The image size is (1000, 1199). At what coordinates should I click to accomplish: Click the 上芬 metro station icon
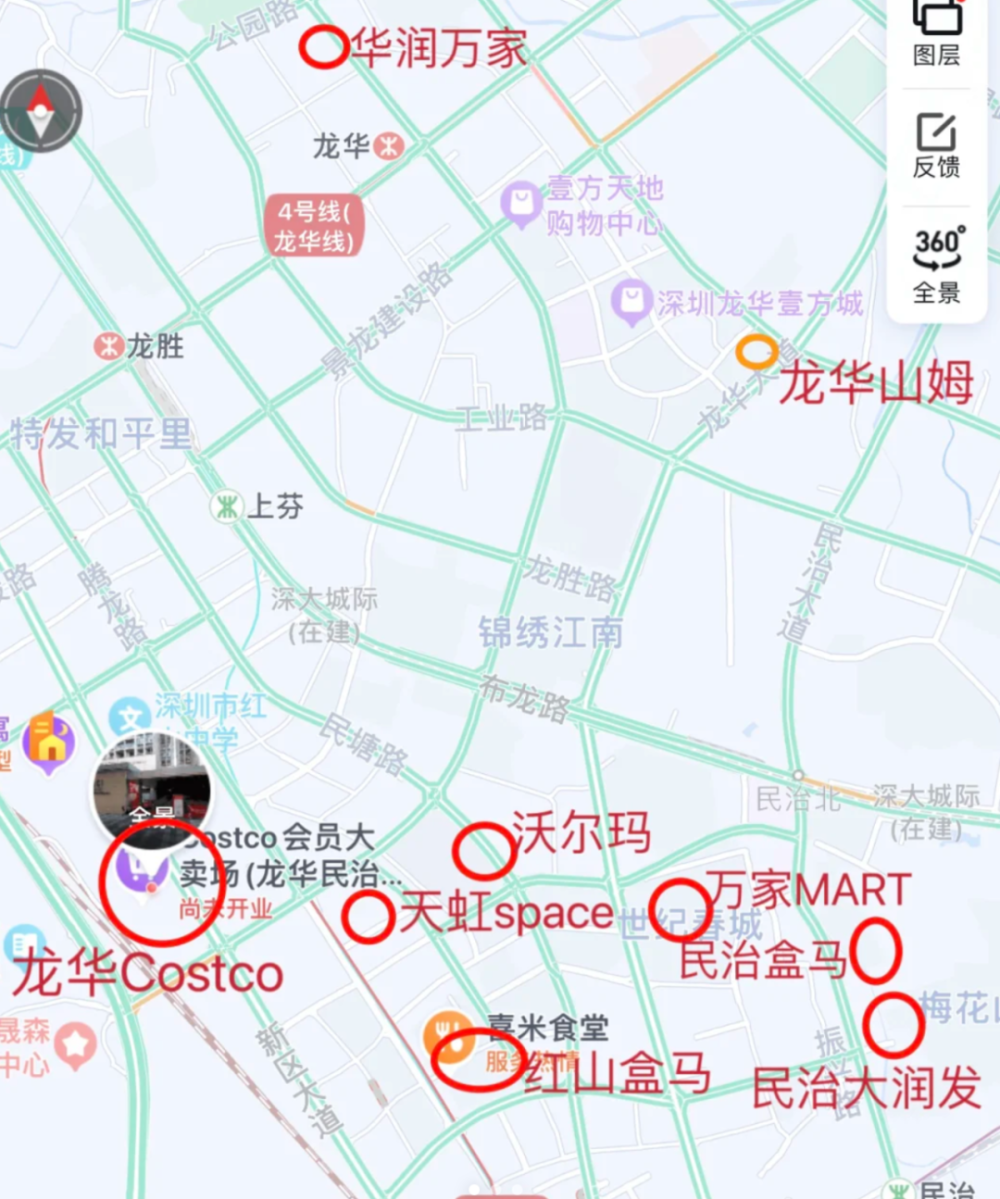point(228,506)
